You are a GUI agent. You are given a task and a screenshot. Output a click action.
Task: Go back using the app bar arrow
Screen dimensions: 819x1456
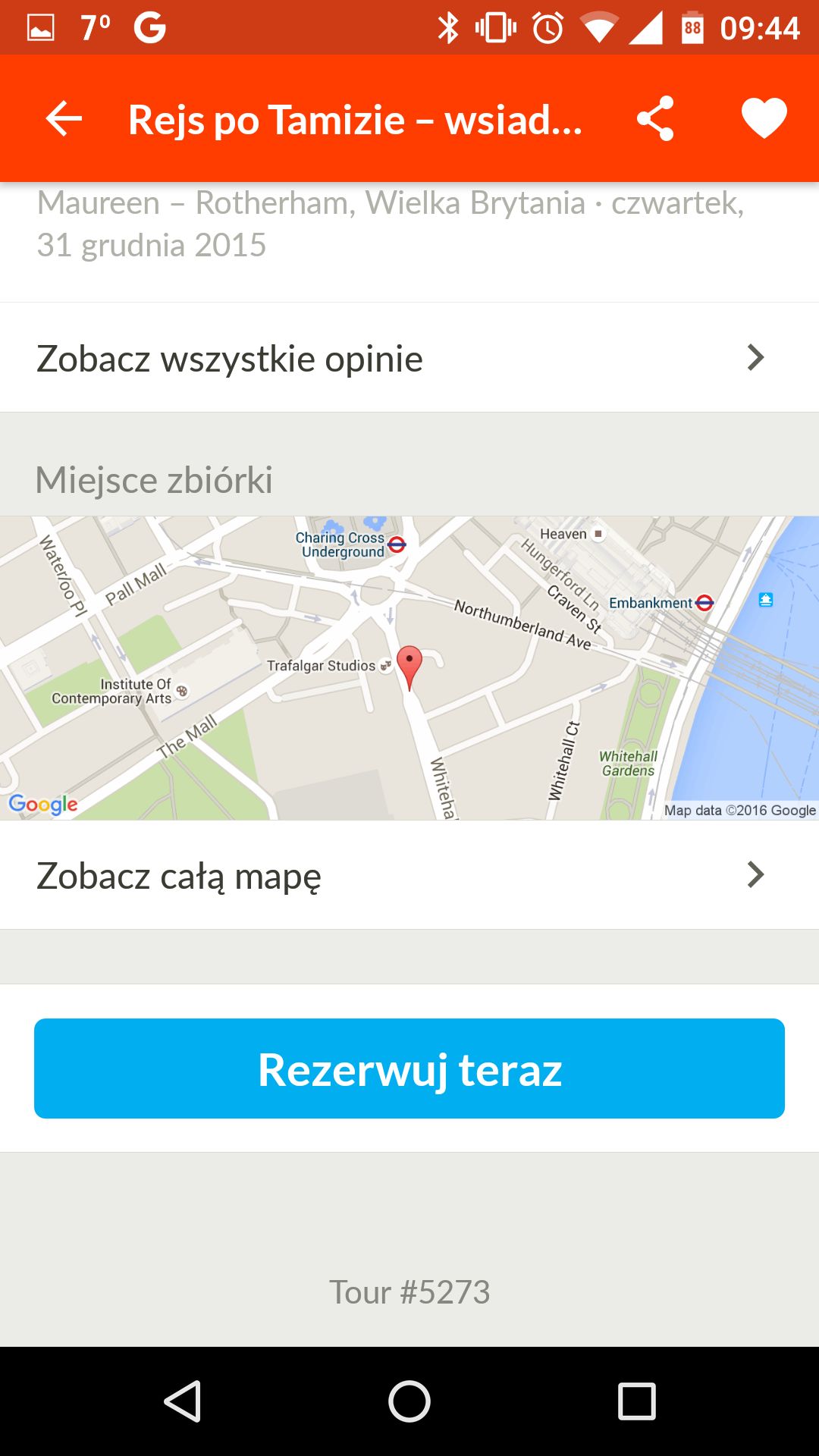coord(64,119)
